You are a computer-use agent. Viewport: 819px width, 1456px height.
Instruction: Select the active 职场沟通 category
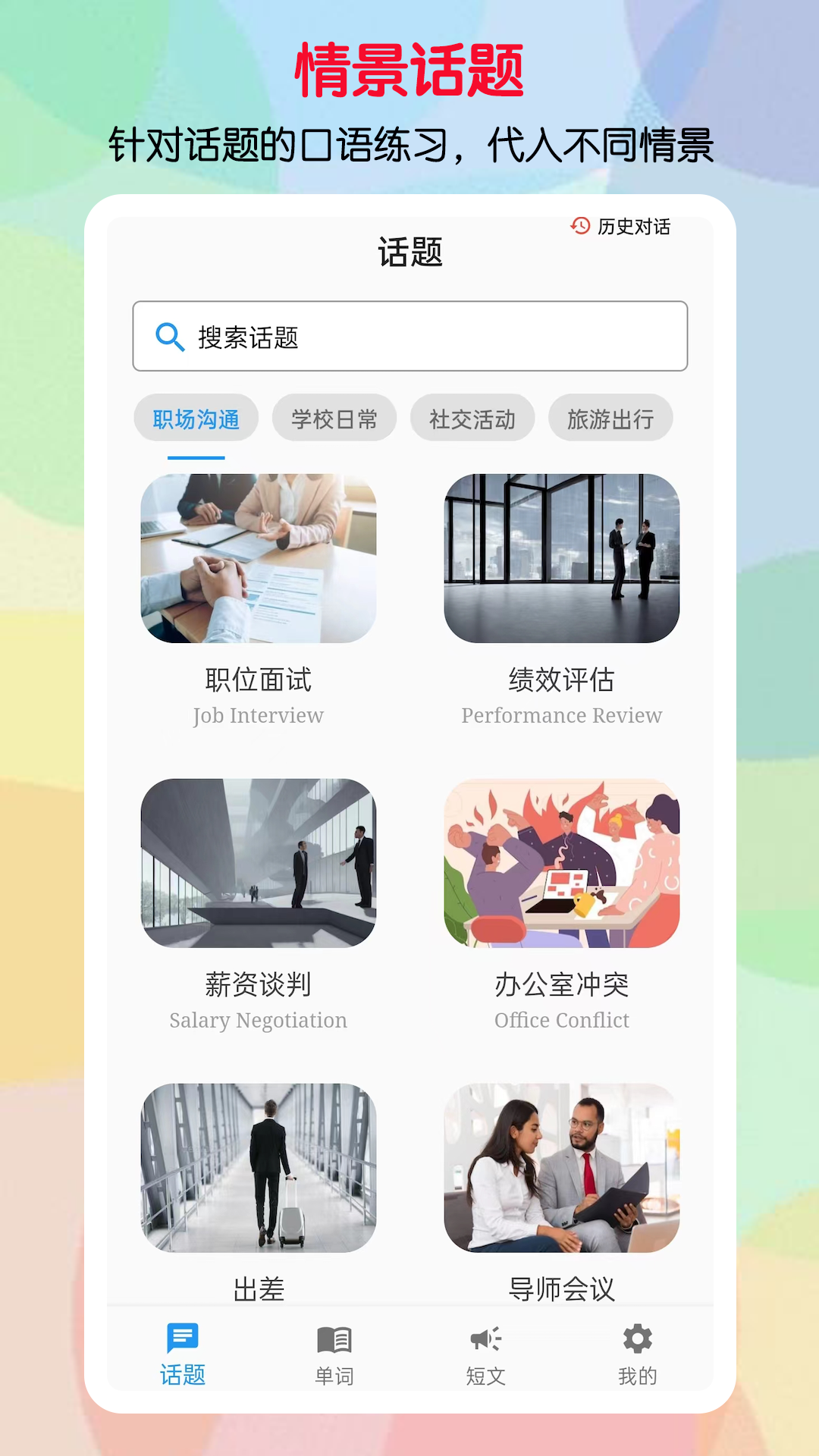(196, 418)
